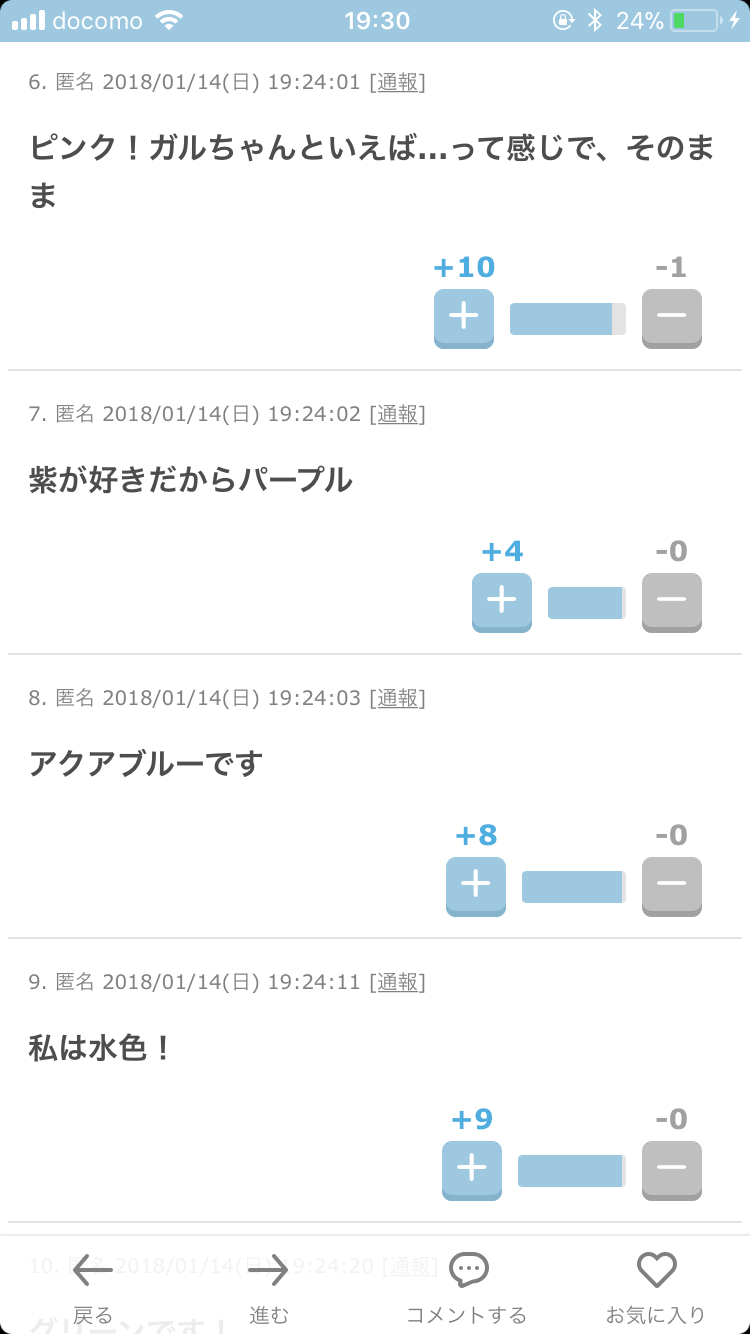750x1334 pixels.
Task: Downvote comment 6 about pink
Action: click(x=672, y=318)
